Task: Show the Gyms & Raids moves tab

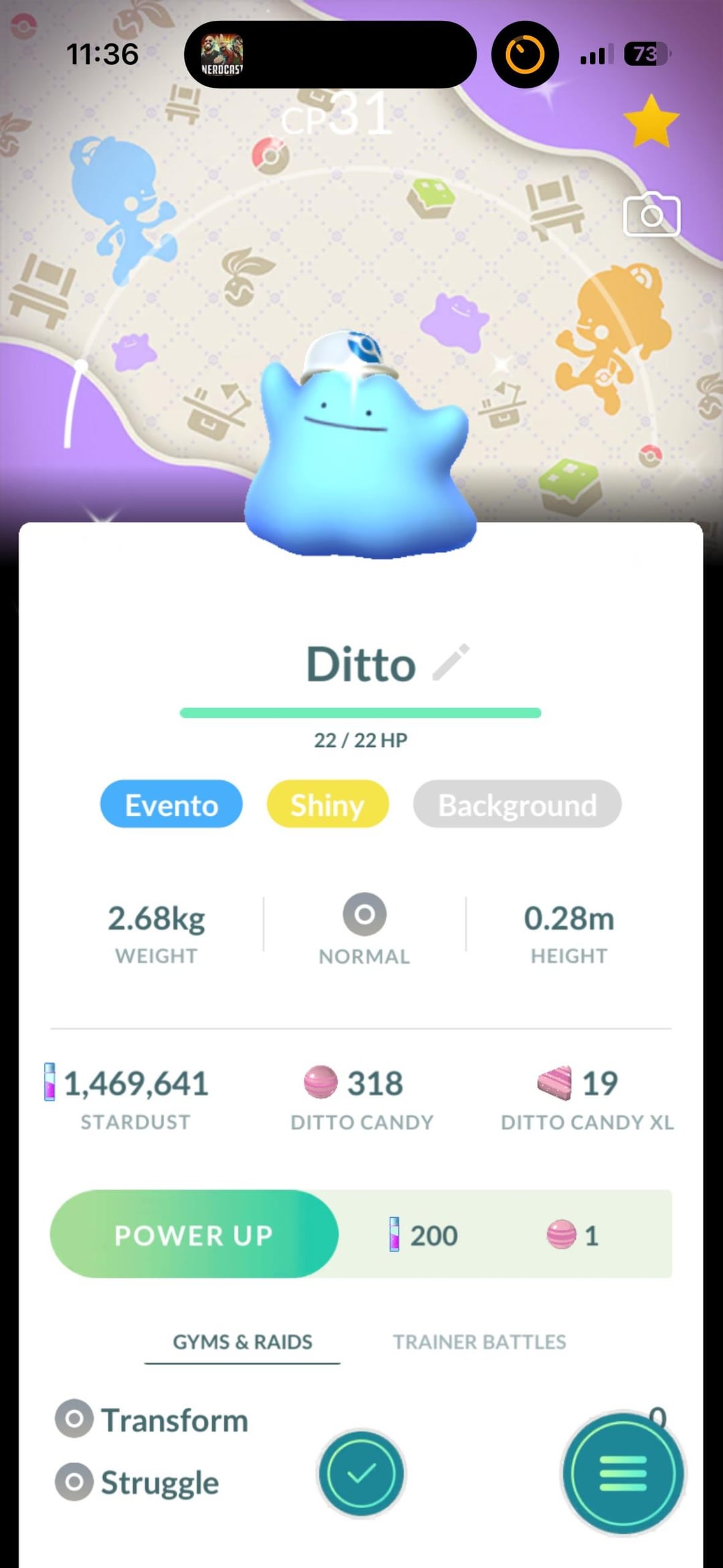Action: click(242, 1342)
